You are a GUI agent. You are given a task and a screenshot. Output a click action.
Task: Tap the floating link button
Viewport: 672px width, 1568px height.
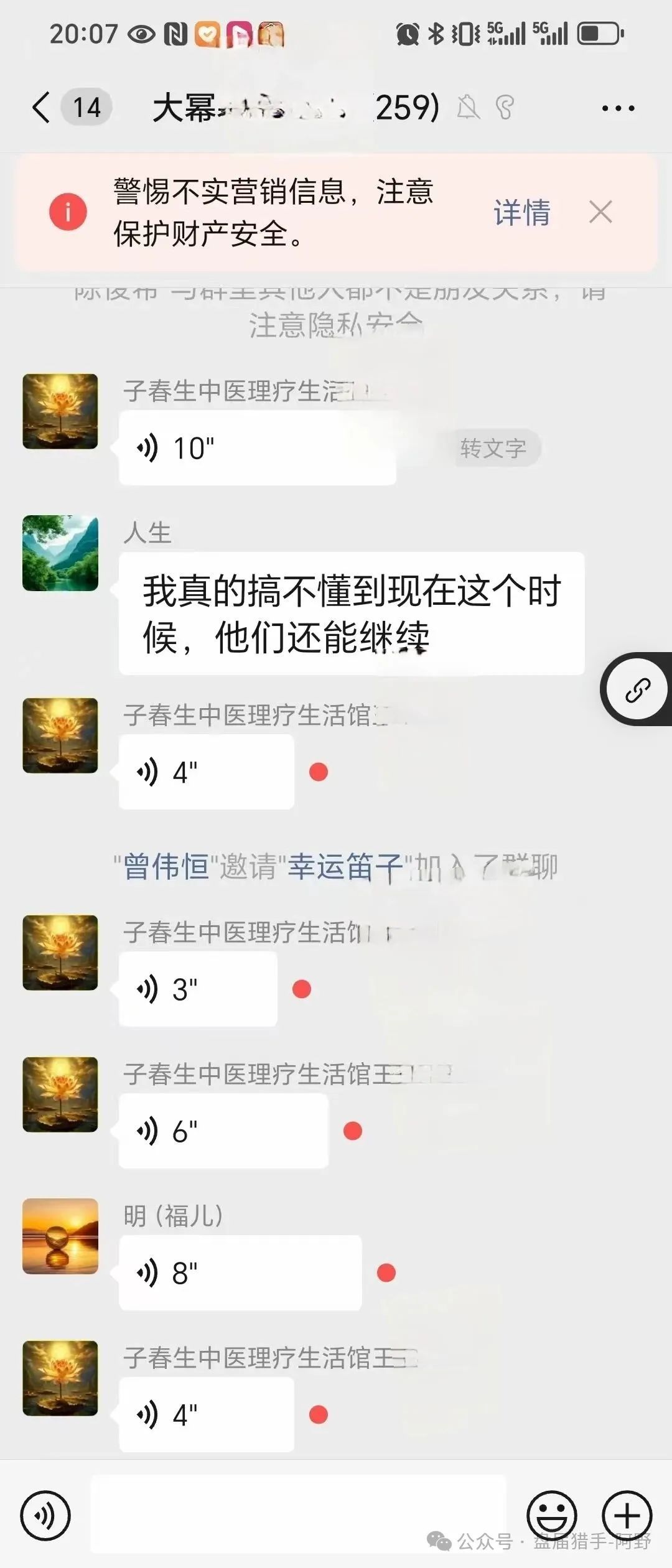point(637,690)
